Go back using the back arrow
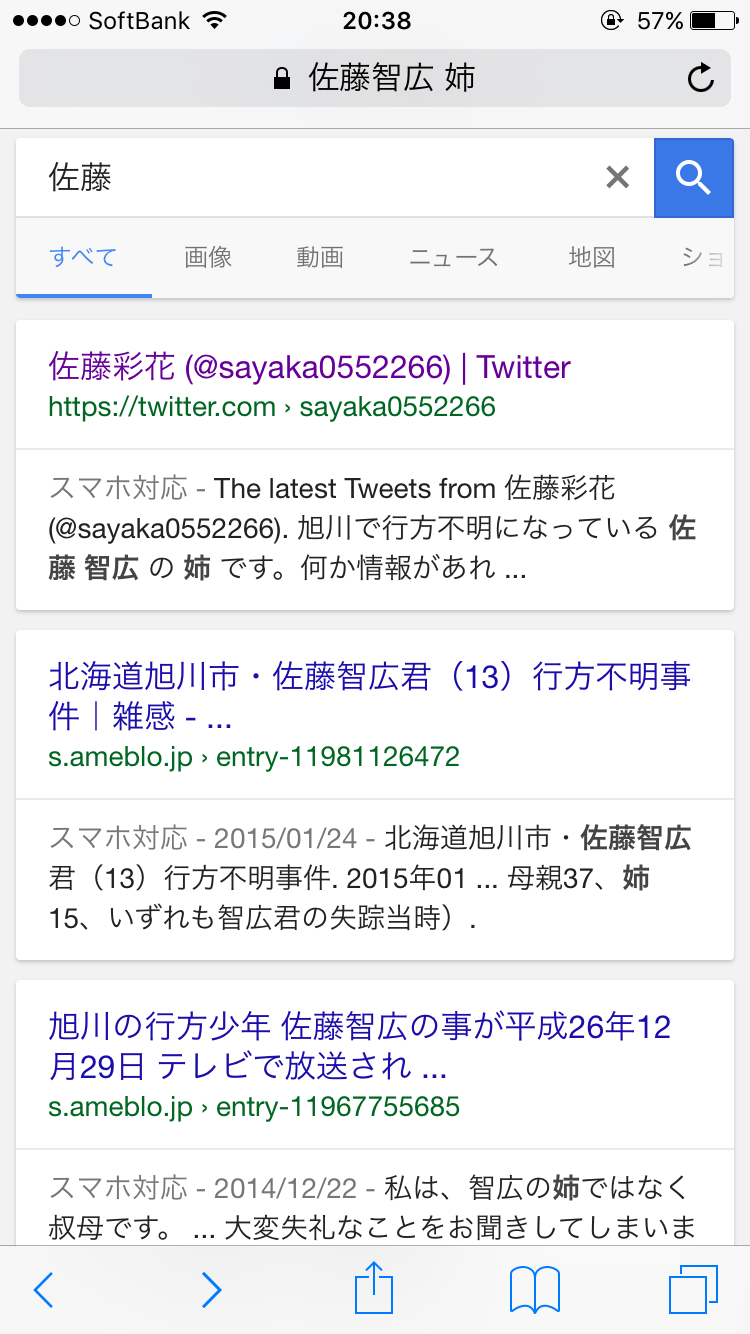The image size is (750, 1334). click(43, 1290)
